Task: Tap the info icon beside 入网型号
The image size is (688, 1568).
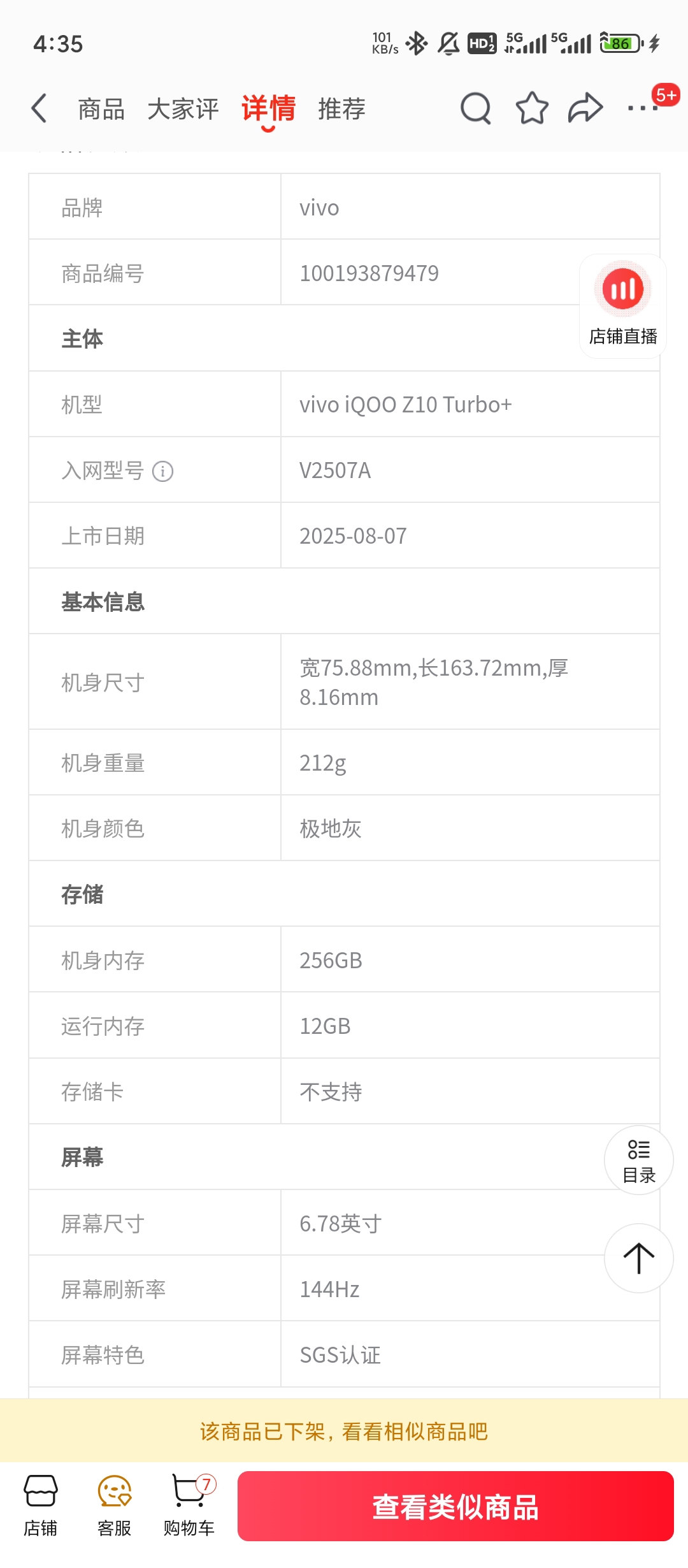Action: pyautogui.click(x=162, y=471)
